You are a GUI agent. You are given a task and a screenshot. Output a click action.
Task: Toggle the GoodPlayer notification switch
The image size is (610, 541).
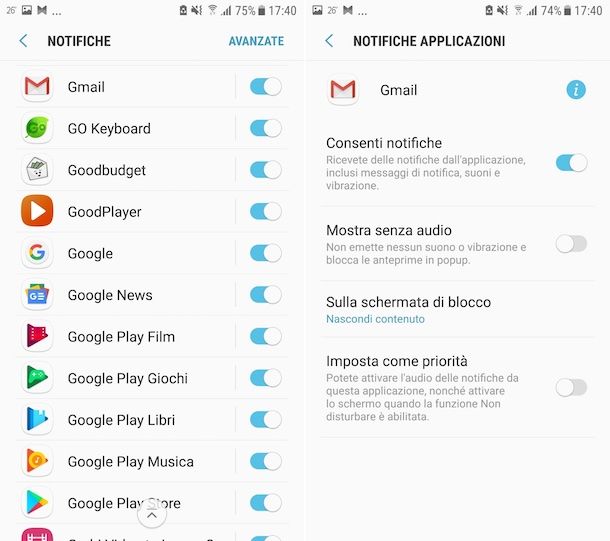coord(265,212)
